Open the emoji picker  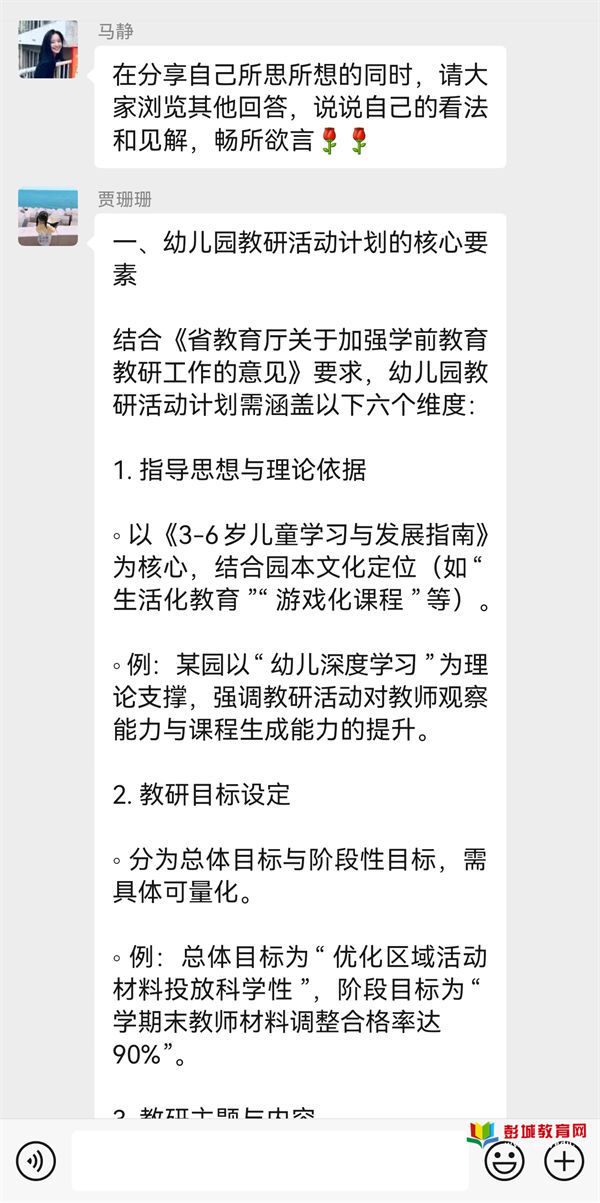tap(504, 1161)
